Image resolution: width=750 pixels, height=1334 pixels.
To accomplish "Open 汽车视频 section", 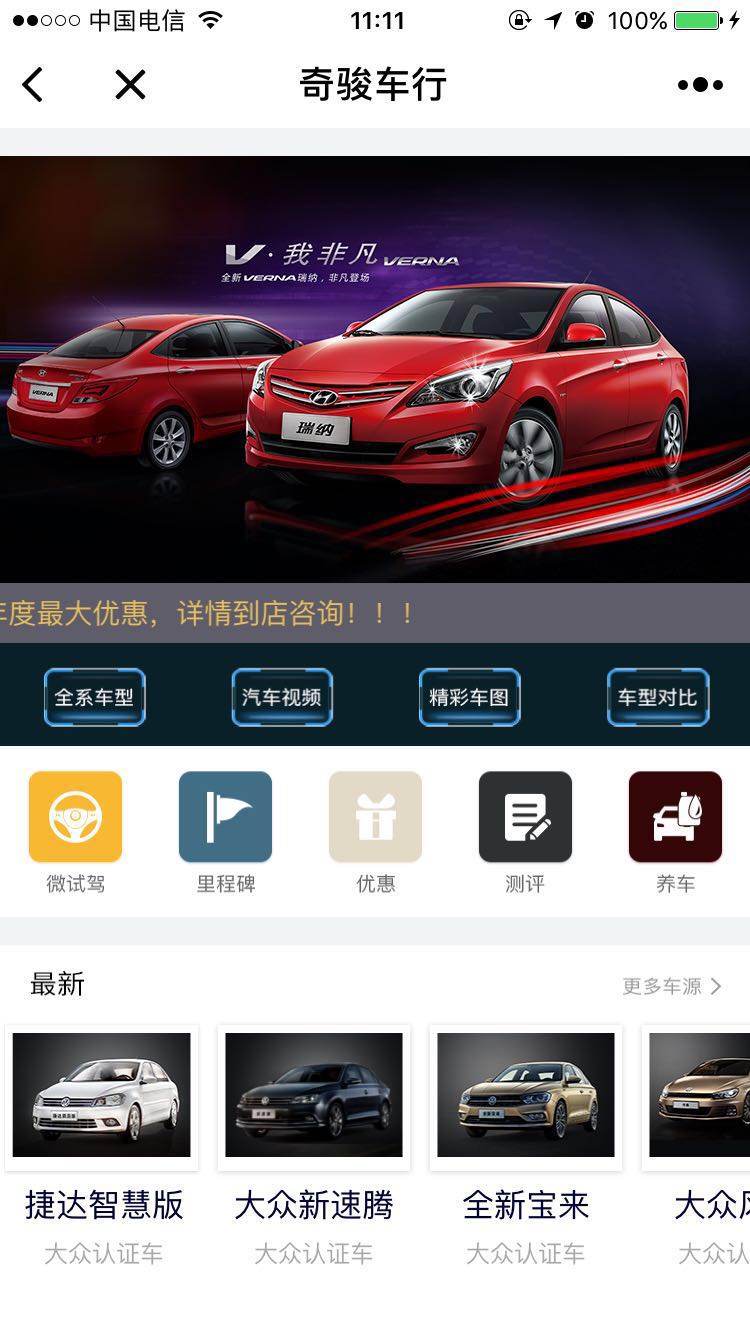I will click(x=282, y=697).
